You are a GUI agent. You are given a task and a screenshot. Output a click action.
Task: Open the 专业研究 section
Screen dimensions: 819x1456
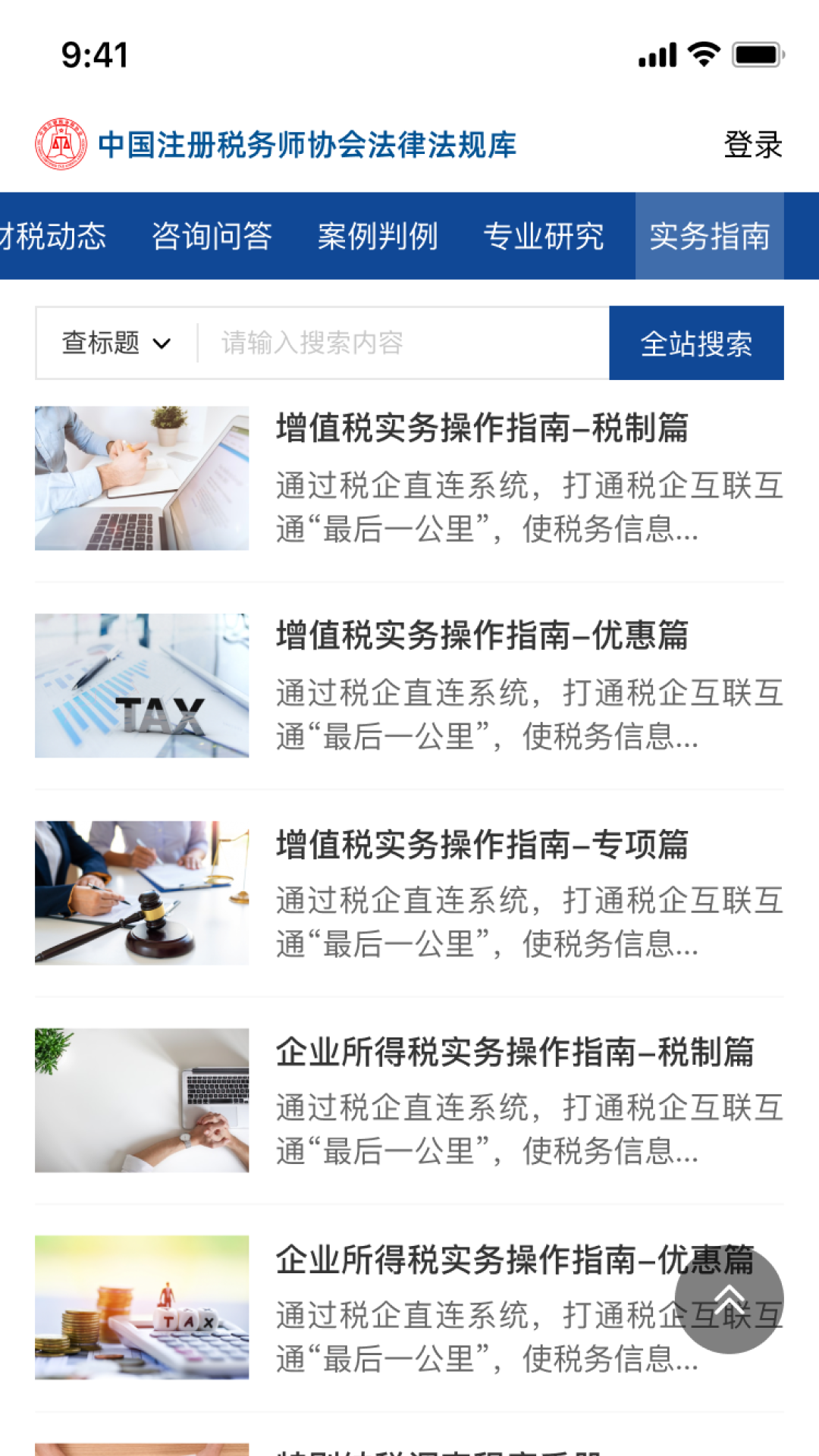click(545, 237)
